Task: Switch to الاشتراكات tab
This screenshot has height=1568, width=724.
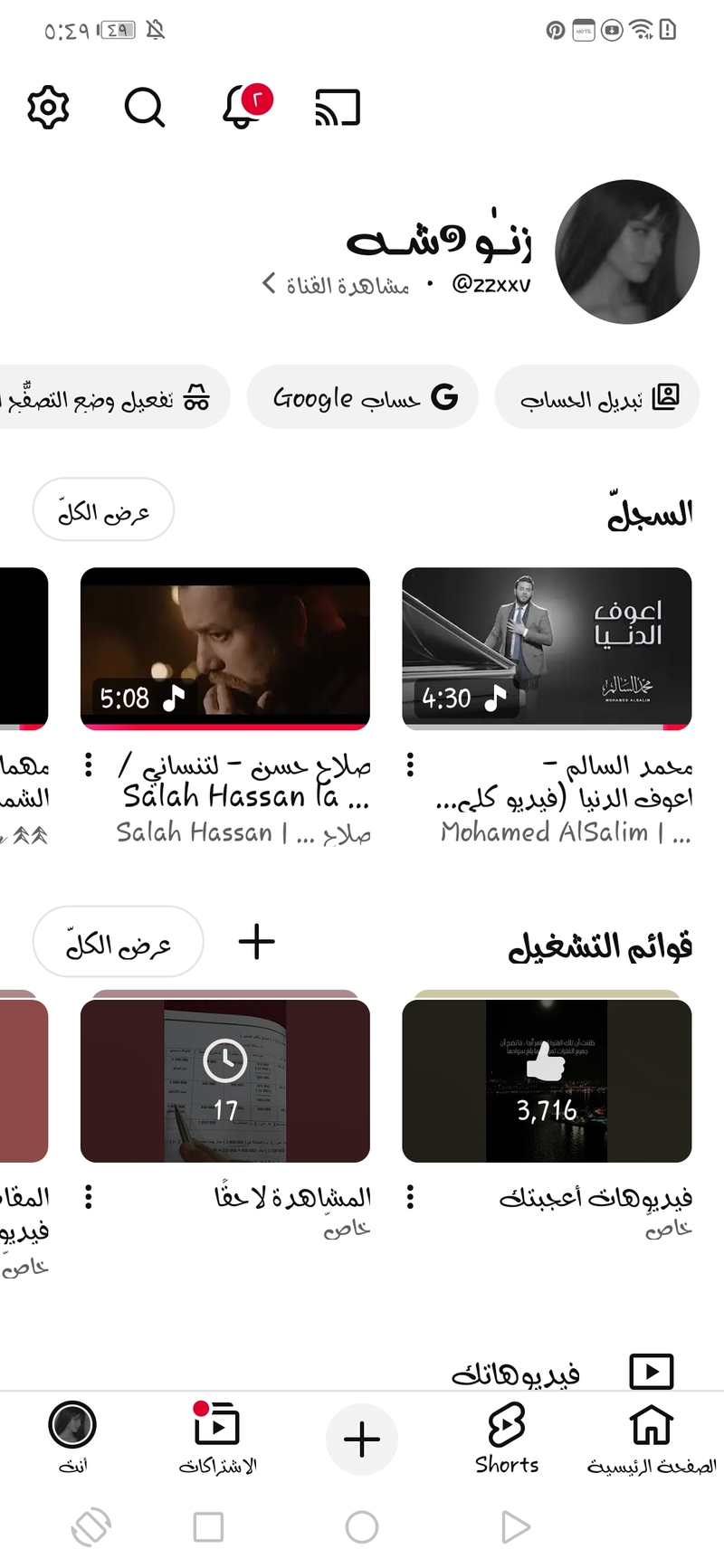Action: 217,1438
